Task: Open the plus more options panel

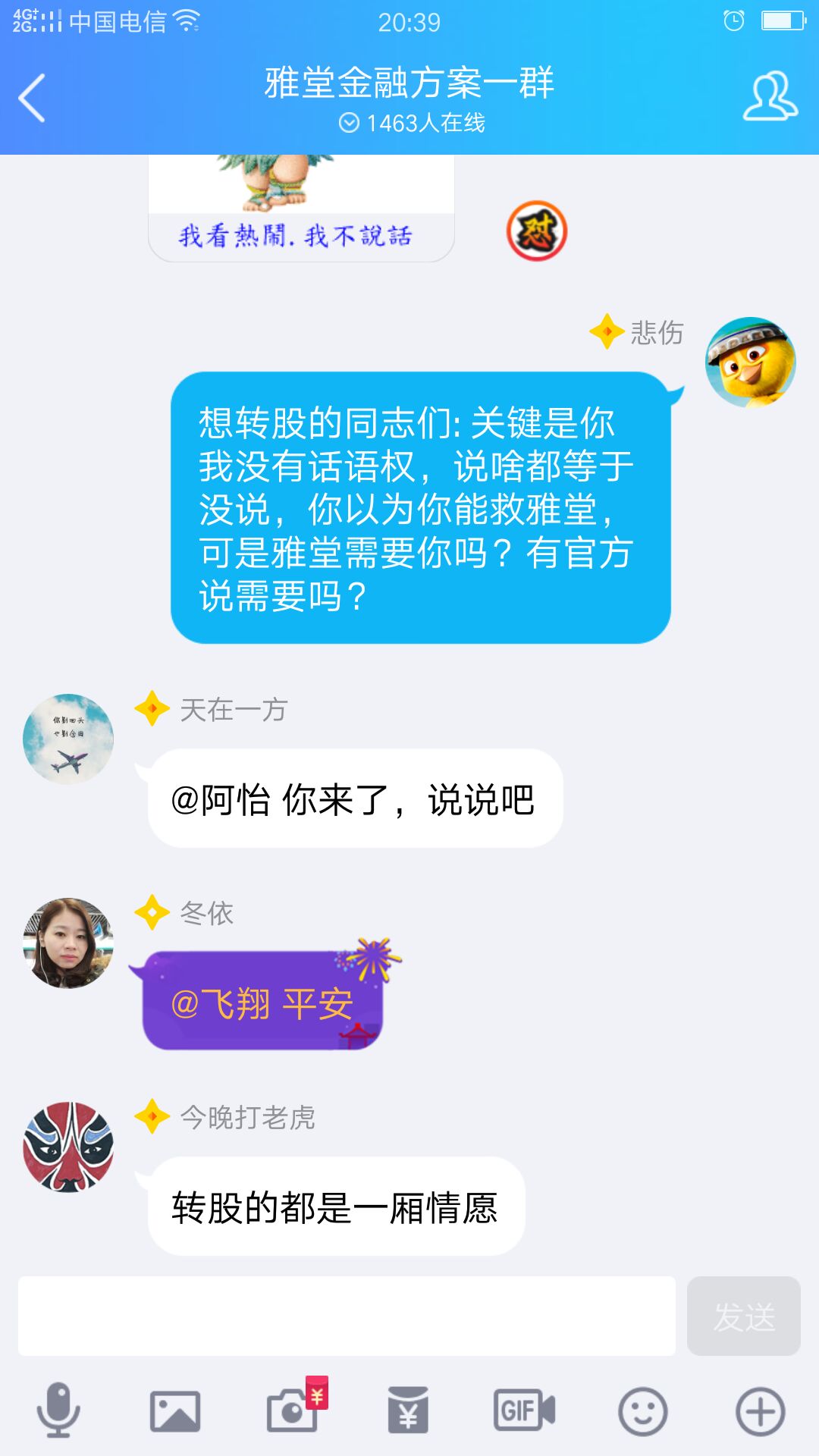Action: point(760,1411)
